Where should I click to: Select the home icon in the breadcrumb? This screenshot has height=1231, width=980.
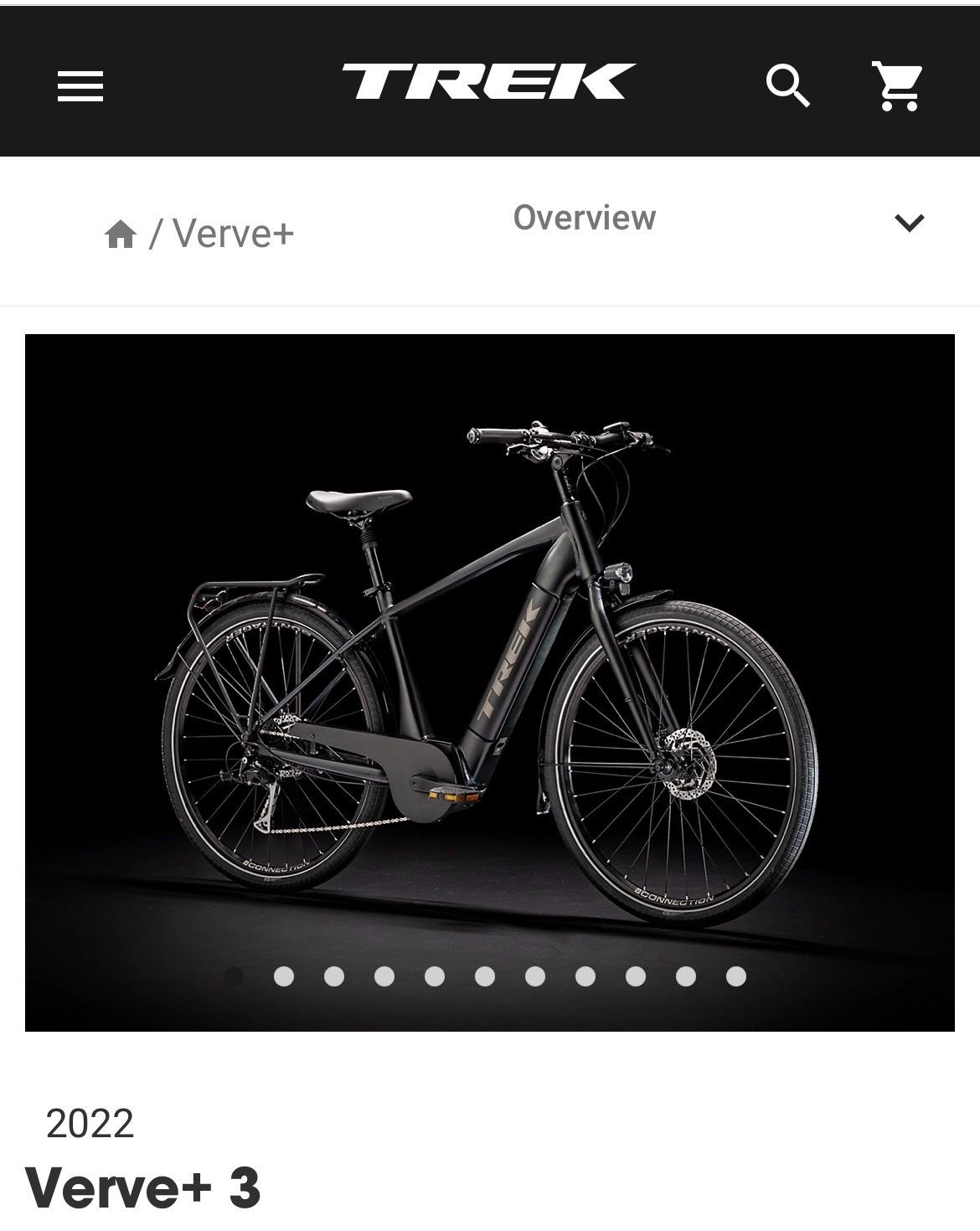click(122, 235)
